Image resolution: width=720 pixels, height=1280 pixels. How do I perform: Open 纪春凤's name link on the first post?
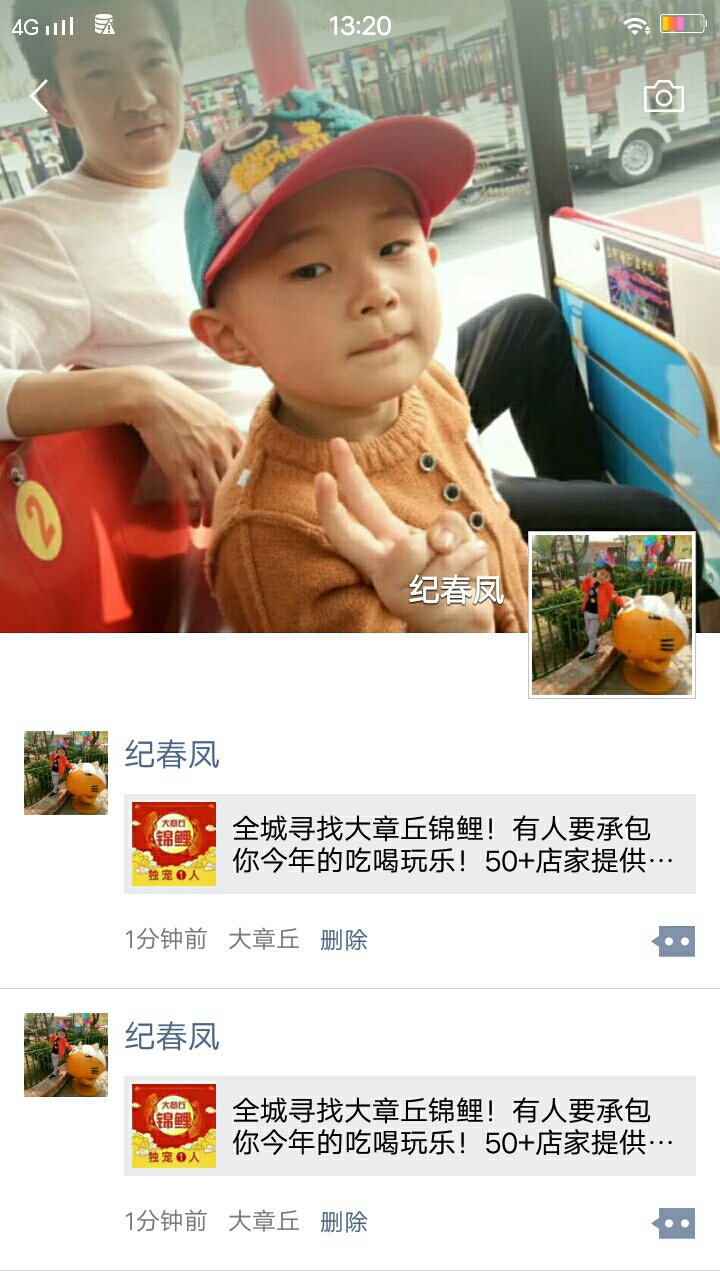(172, 754)
